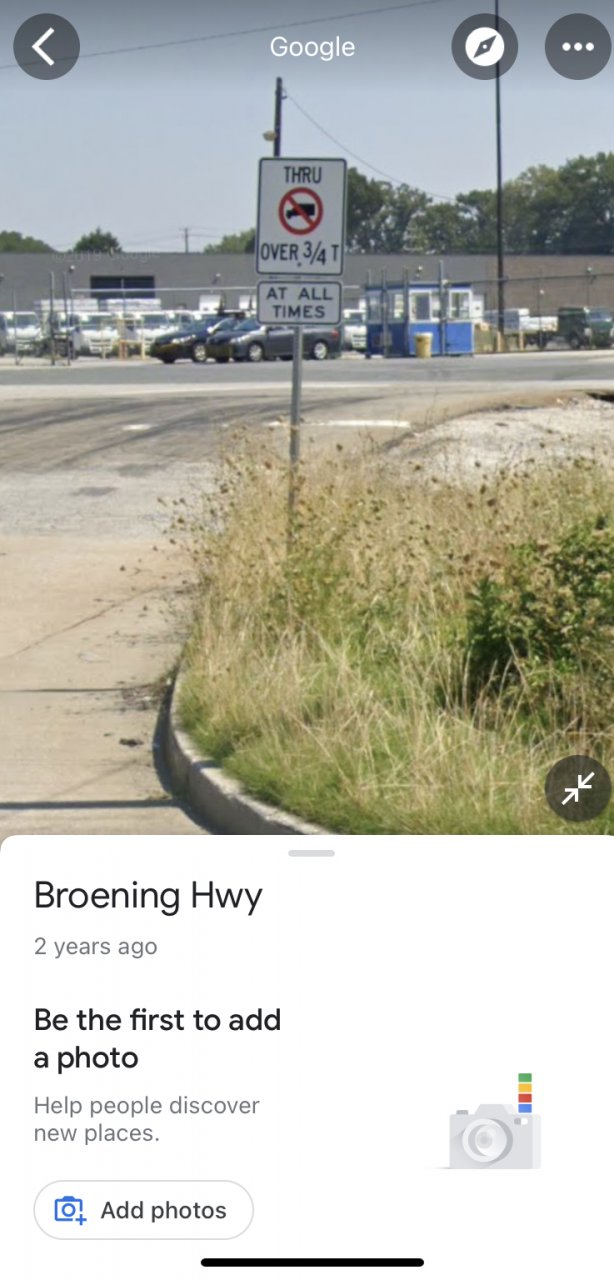Collapse the Street View panorama
The width and height of the screenshot is (614, 1280).
[577, 789]
